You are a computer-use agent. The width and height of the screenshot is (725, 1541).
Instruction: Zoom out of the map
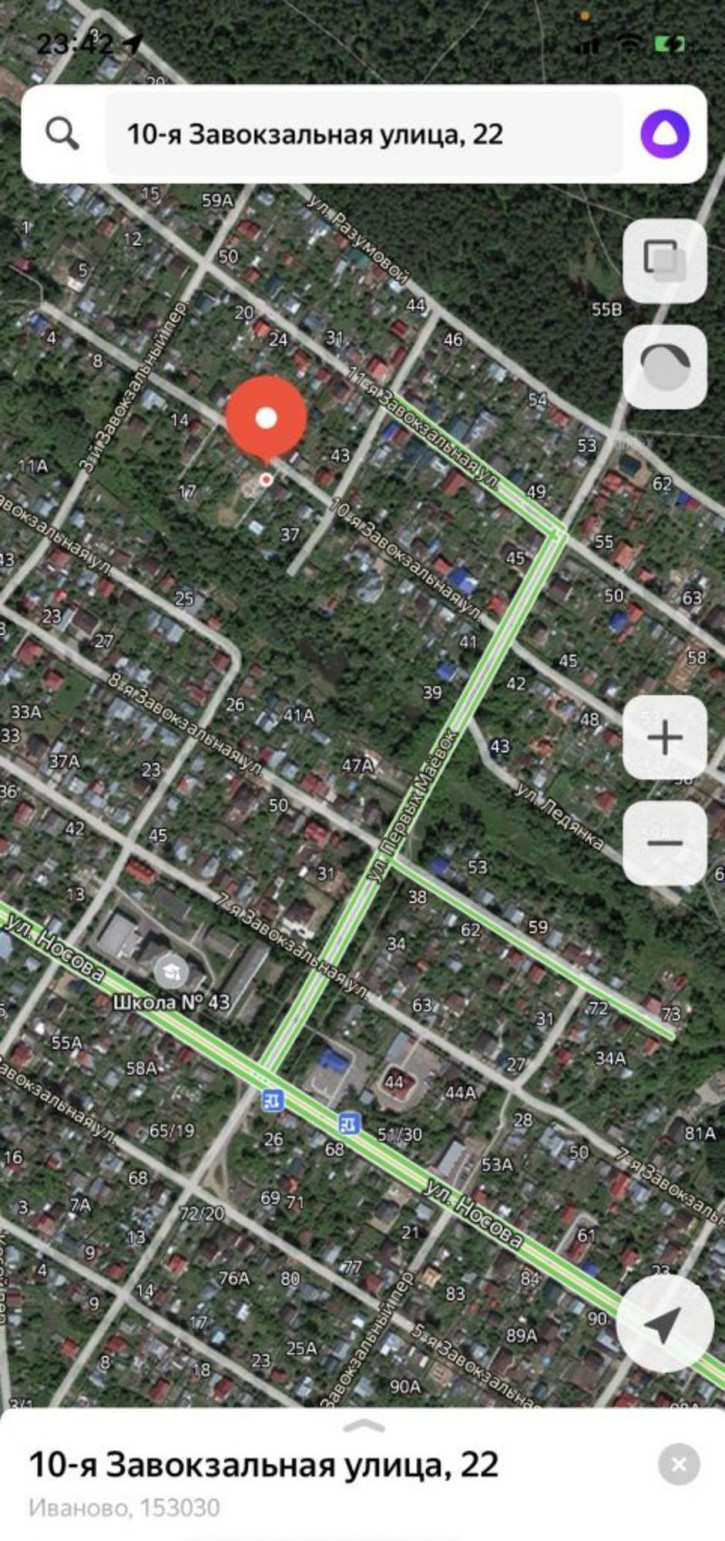click(x=664, y=844)
